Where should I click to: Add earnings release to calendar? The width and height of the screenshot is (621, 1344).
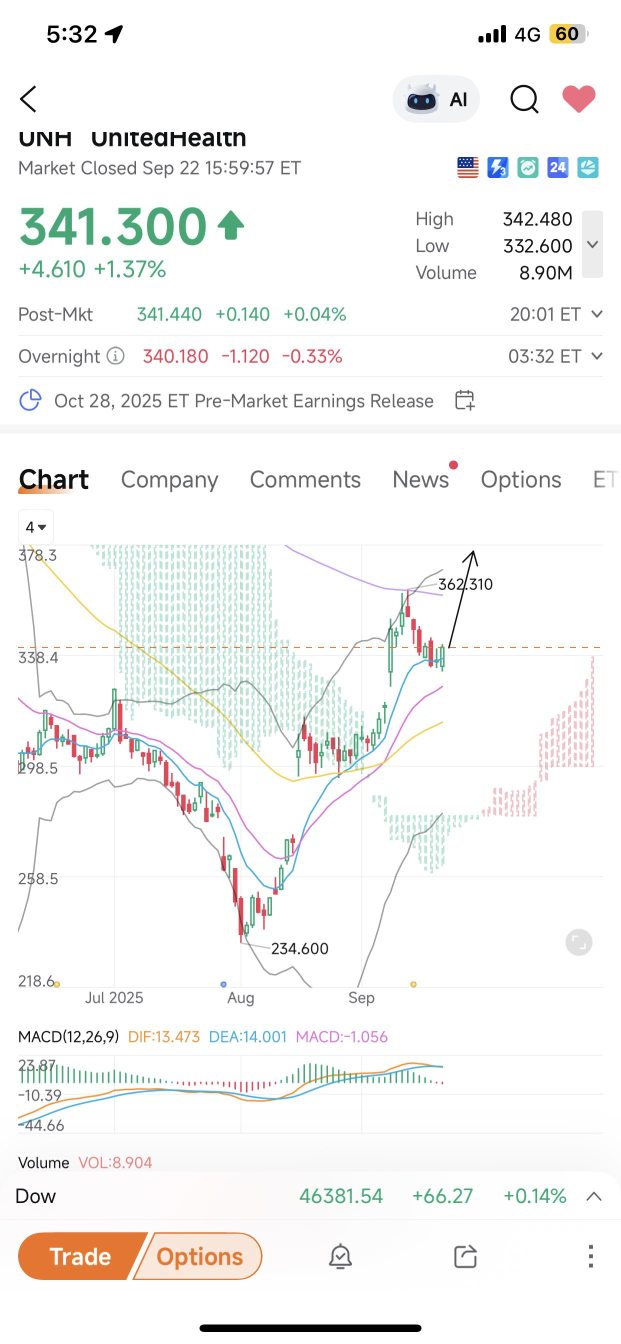point(465,401)
